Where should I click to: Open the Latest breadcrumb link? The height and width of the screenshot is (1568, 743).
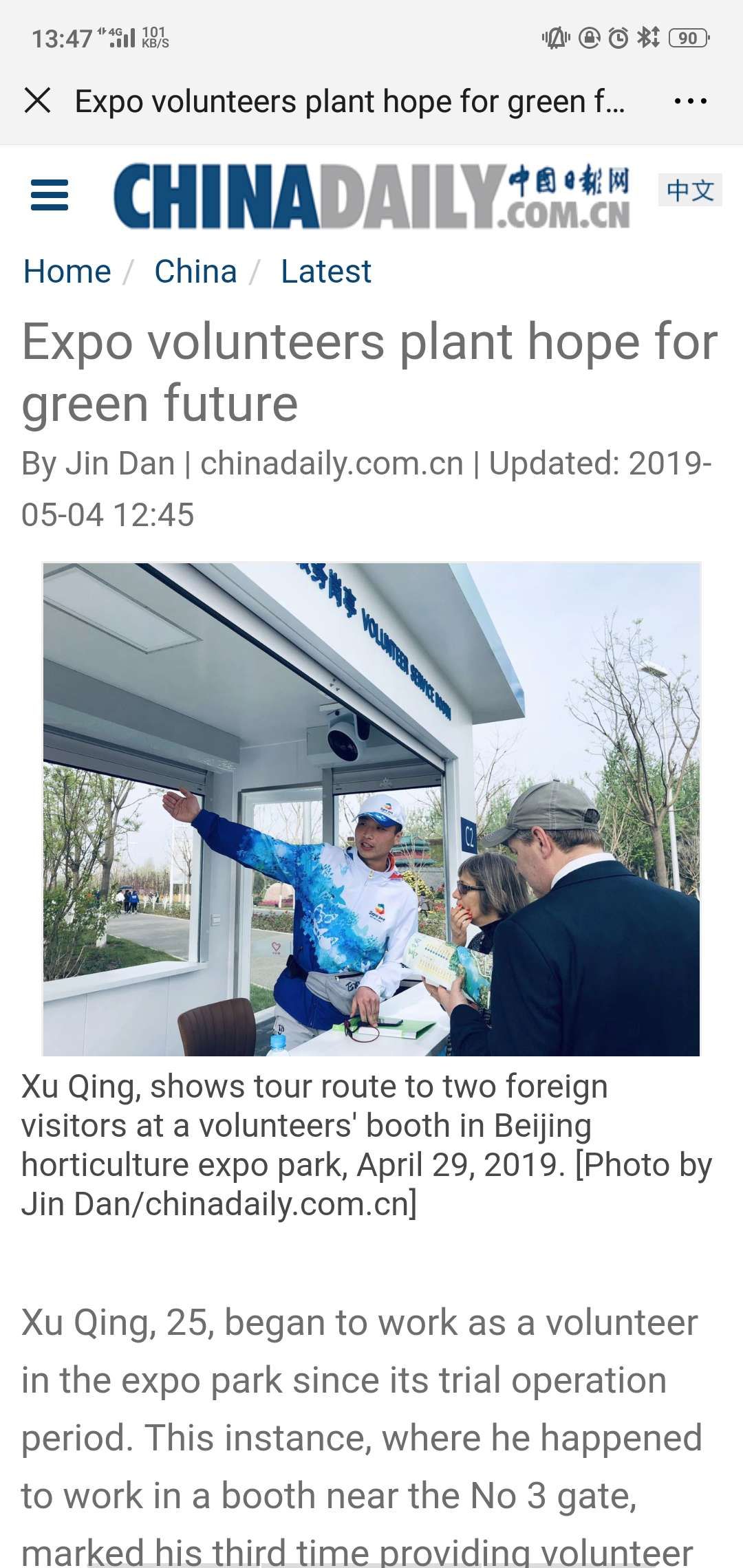(x=325, y=271)
